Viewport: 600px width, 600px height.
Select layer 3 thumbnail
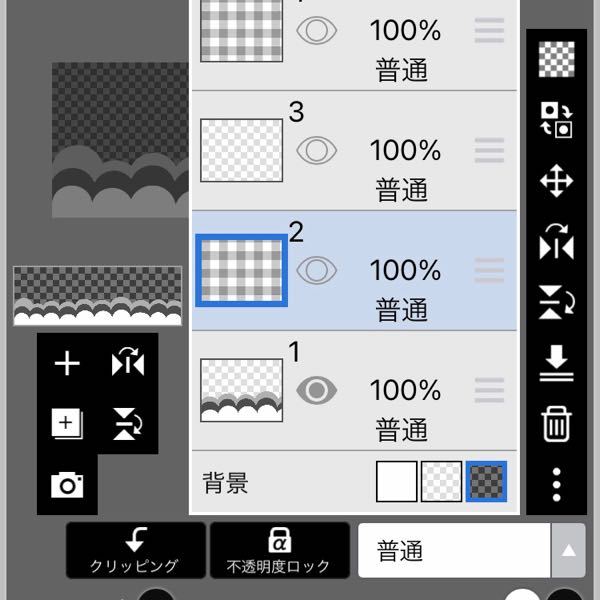tap(241, 150)
